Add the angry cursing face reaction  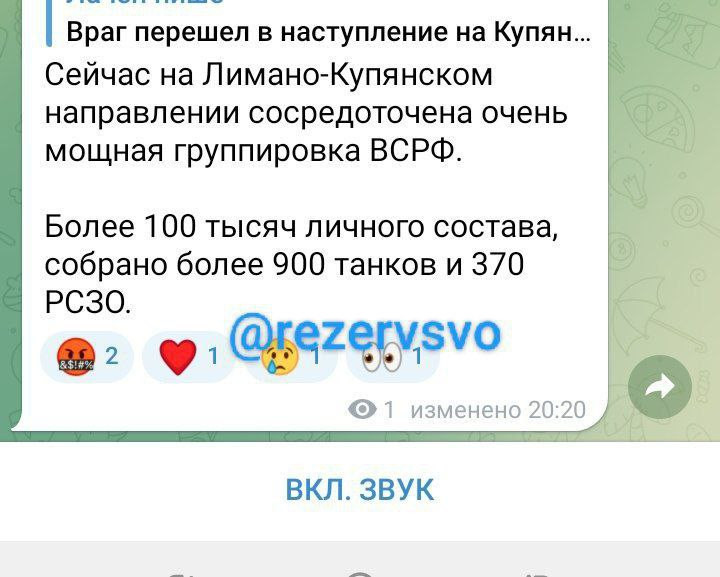pyautogui.click(x=86, y=357)
